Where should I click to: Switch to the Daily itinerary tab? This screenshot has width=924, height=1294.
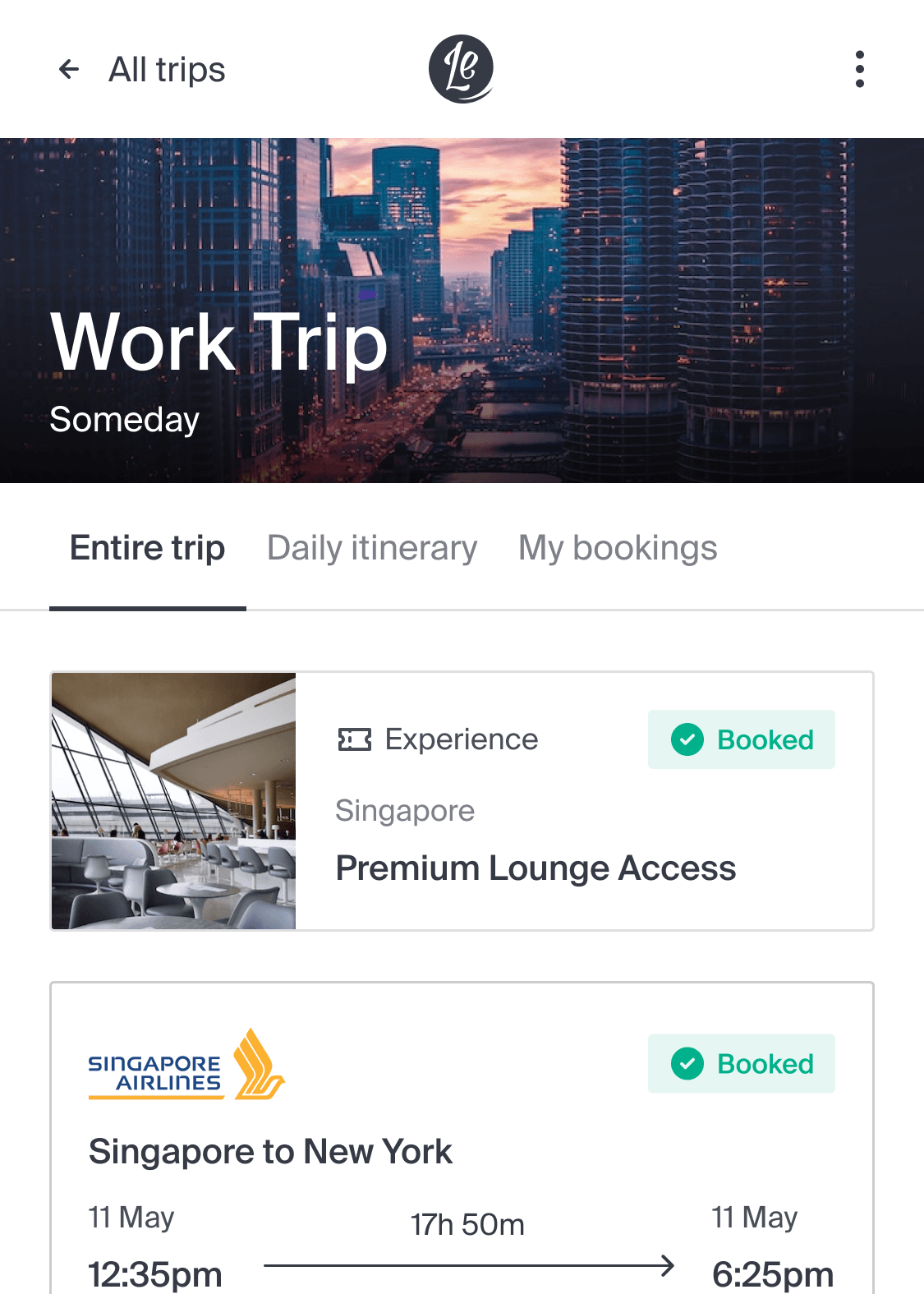point(372,549)
